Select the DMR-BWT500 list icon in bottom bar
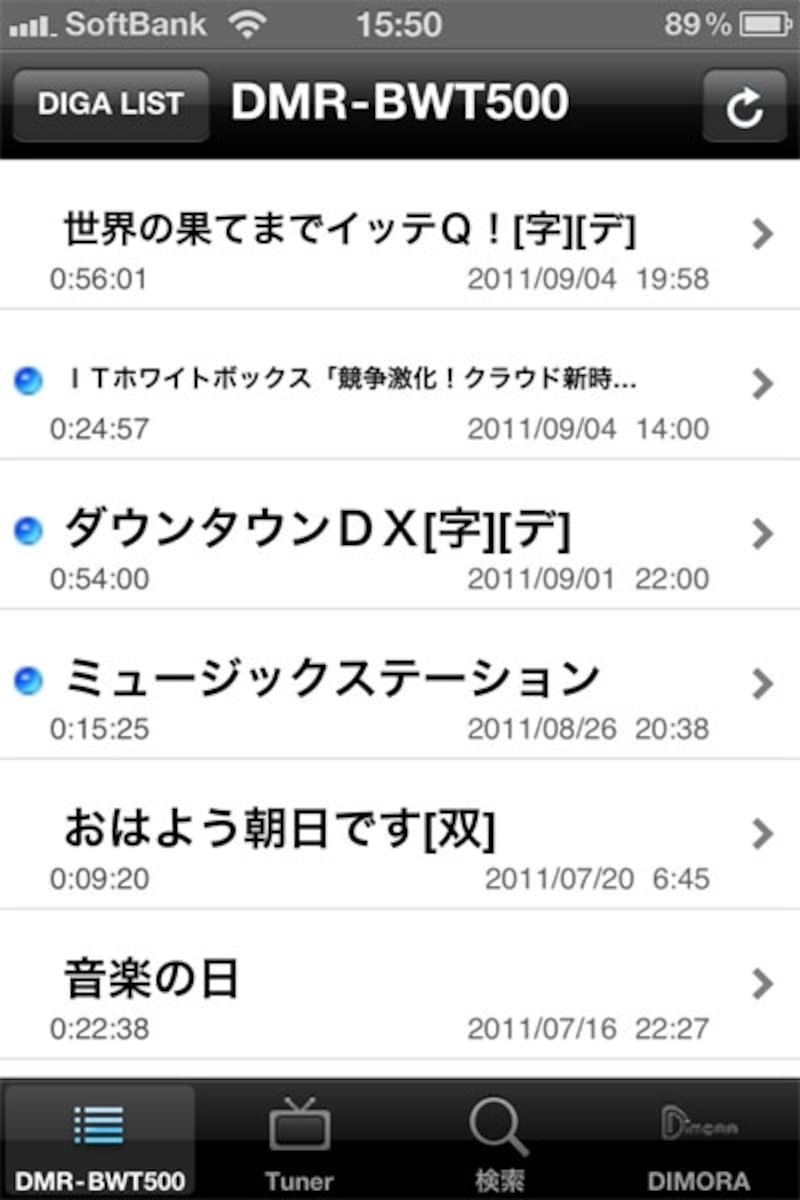 [x=98, y=1125]
